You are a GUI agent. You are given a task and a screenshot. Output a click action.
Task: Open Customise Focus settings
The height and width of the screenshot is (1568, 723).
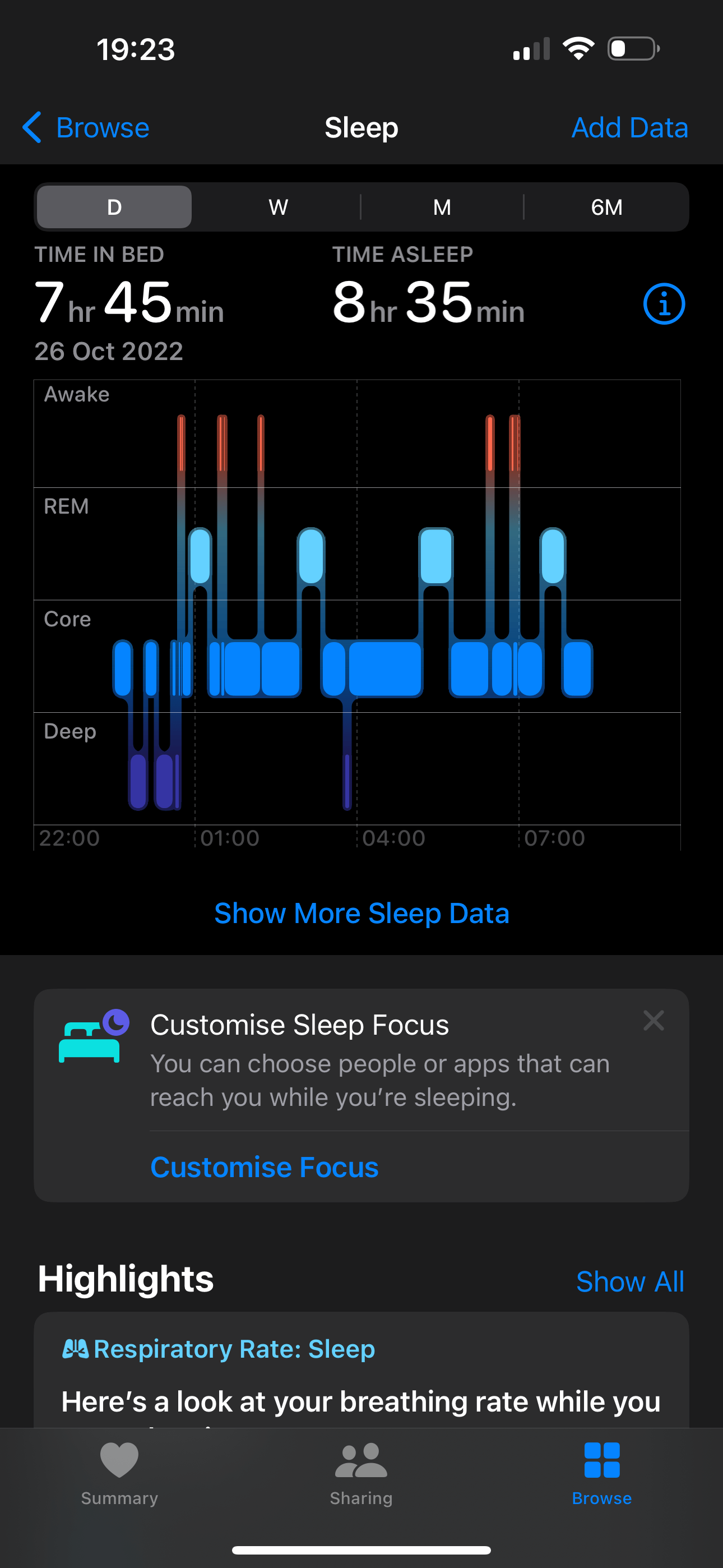tap(263, 1166)
